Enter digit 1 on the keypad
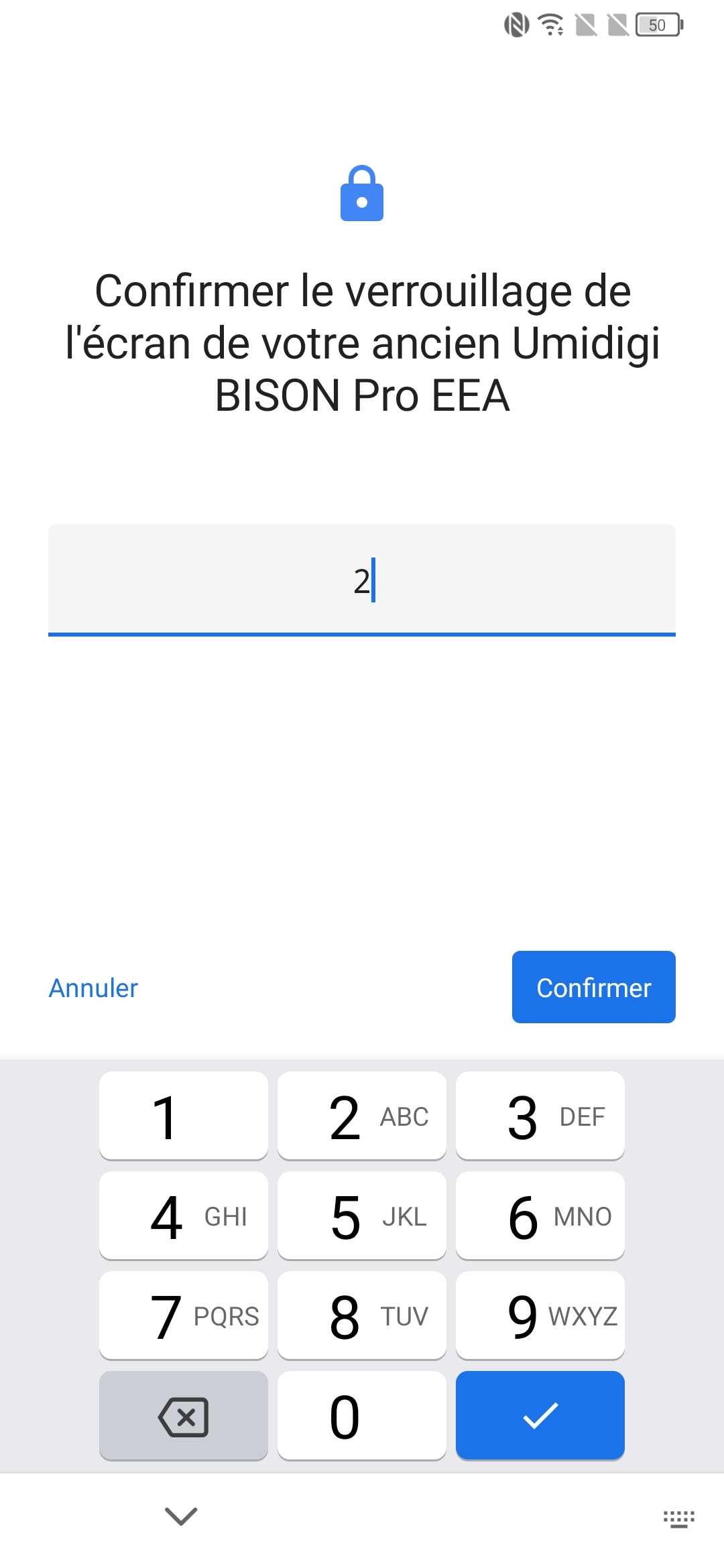This screenshot has height=1568, width=724. click(183, 1116)
